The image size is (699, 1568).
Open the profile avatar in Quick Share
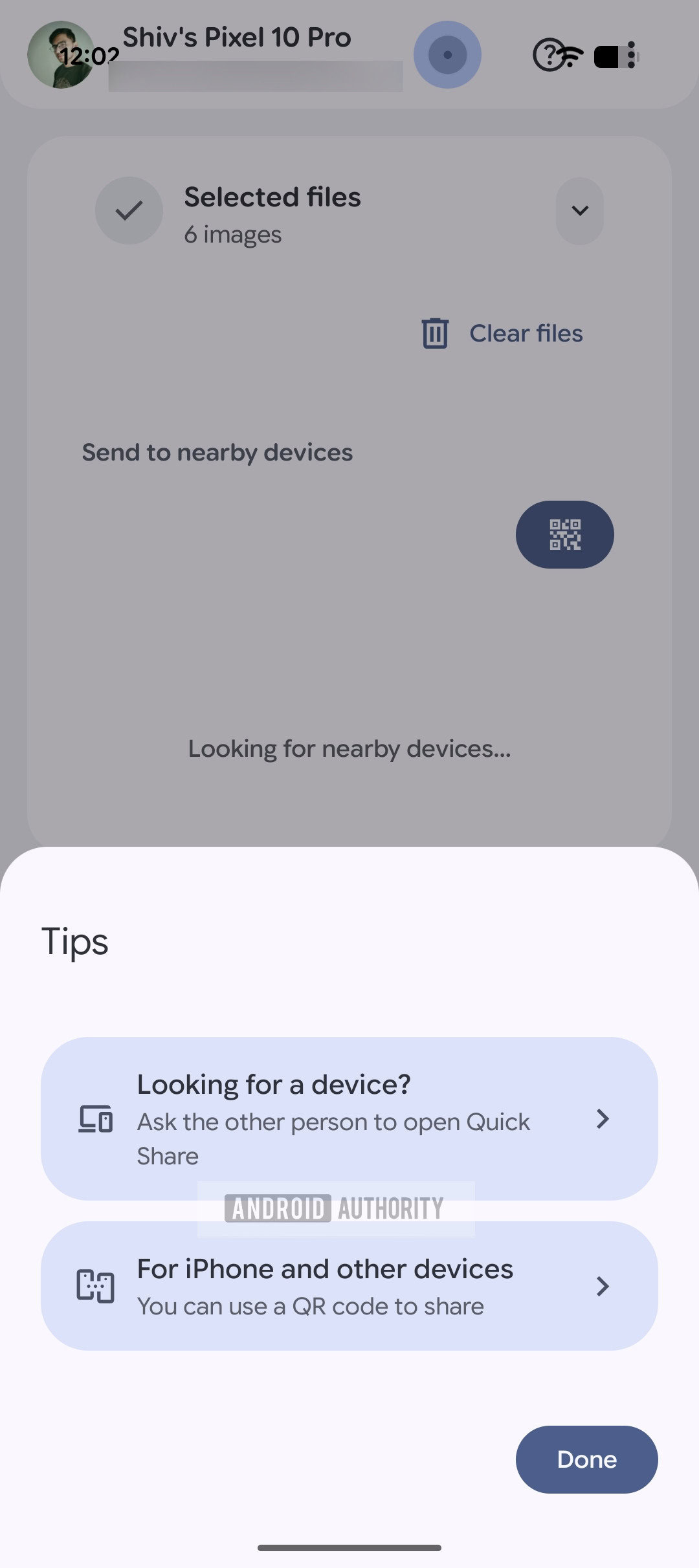coord(61,55)
